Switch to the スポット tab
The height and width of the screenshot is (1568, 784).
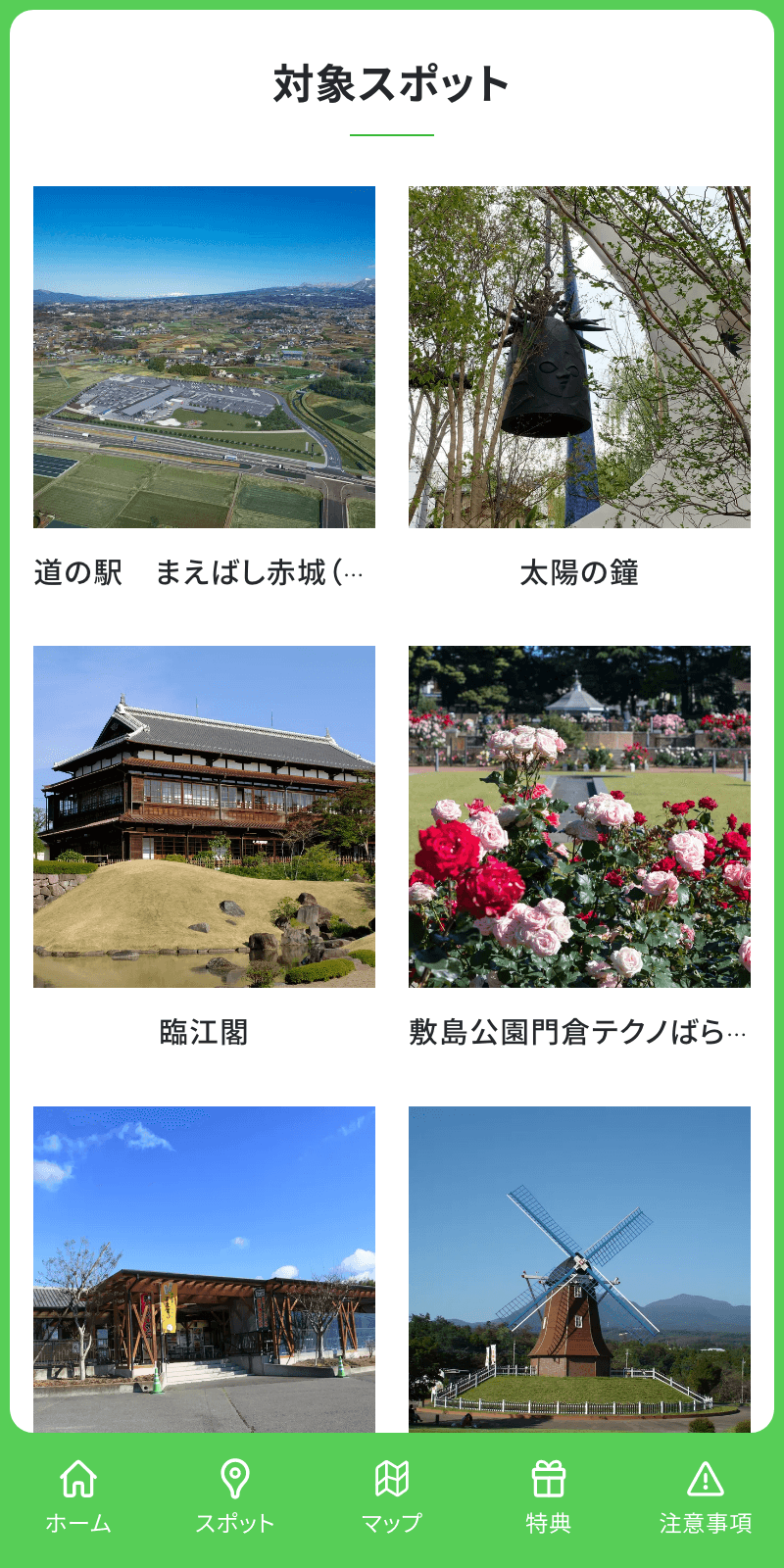coord(234,1496)
